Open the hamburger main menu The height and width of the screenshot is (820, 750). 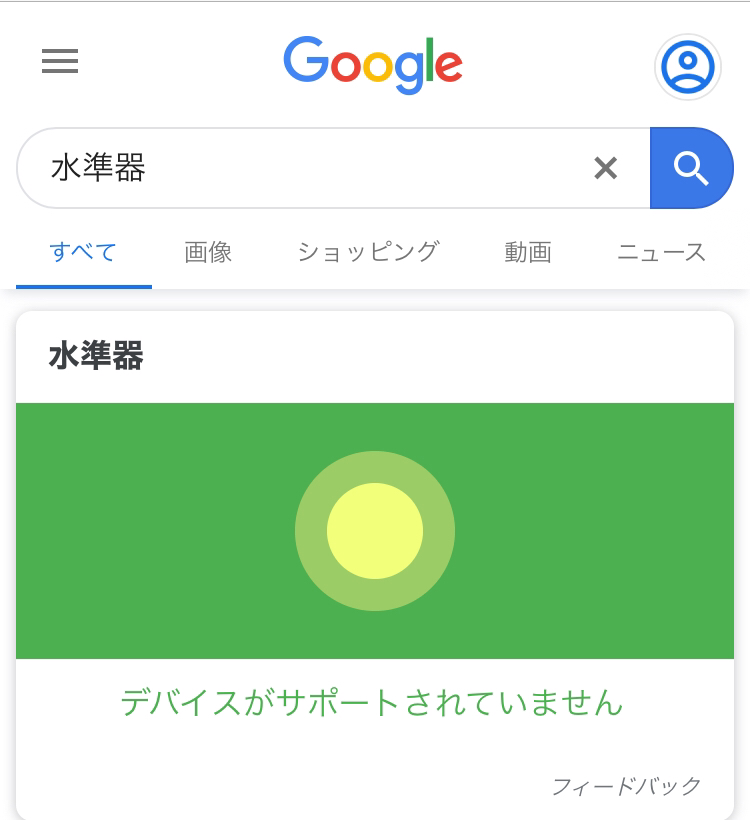pyautogui.click(x=60, y=63)
